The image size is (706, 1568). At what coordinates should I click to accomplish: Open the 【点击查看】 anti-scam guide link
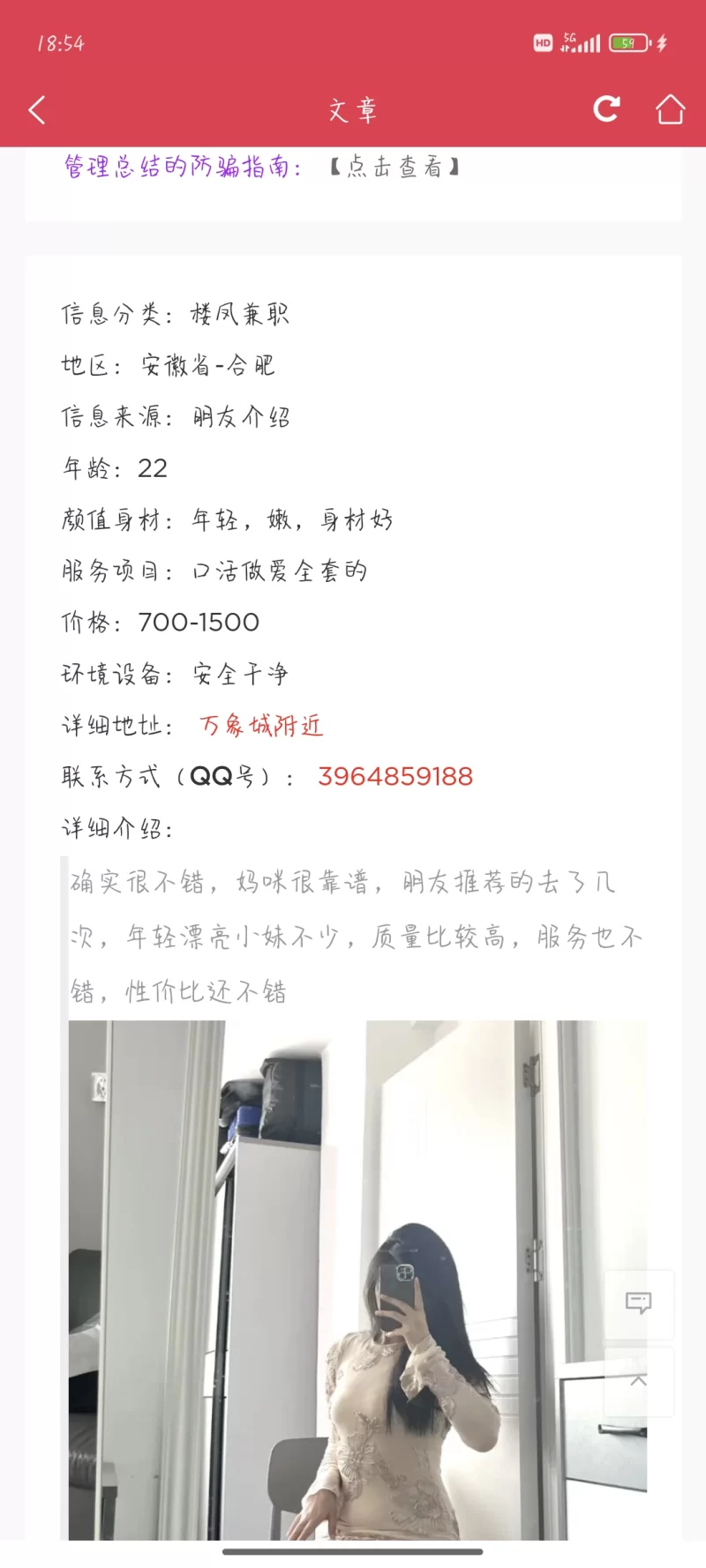[x=394, y=167]
